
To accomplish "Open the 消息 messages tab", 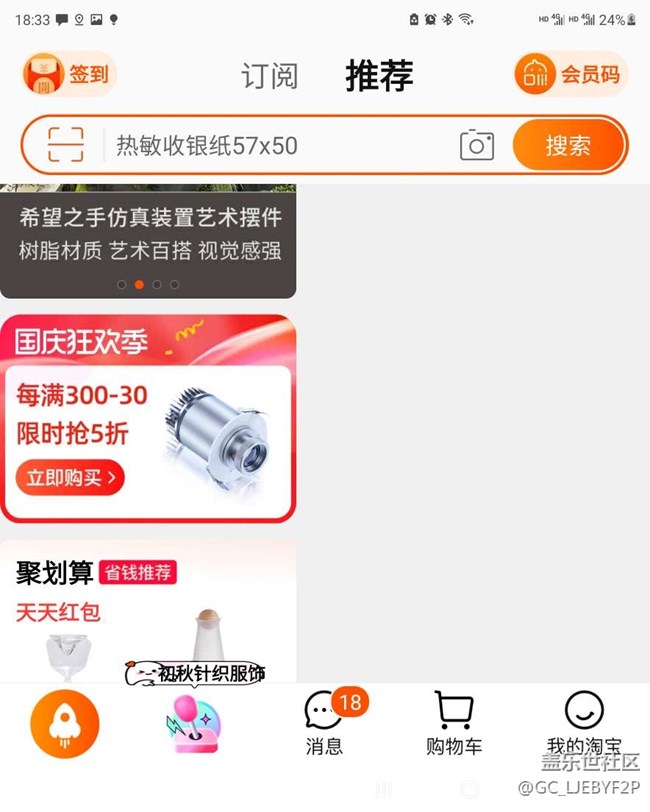I will [x=325, y=724].
